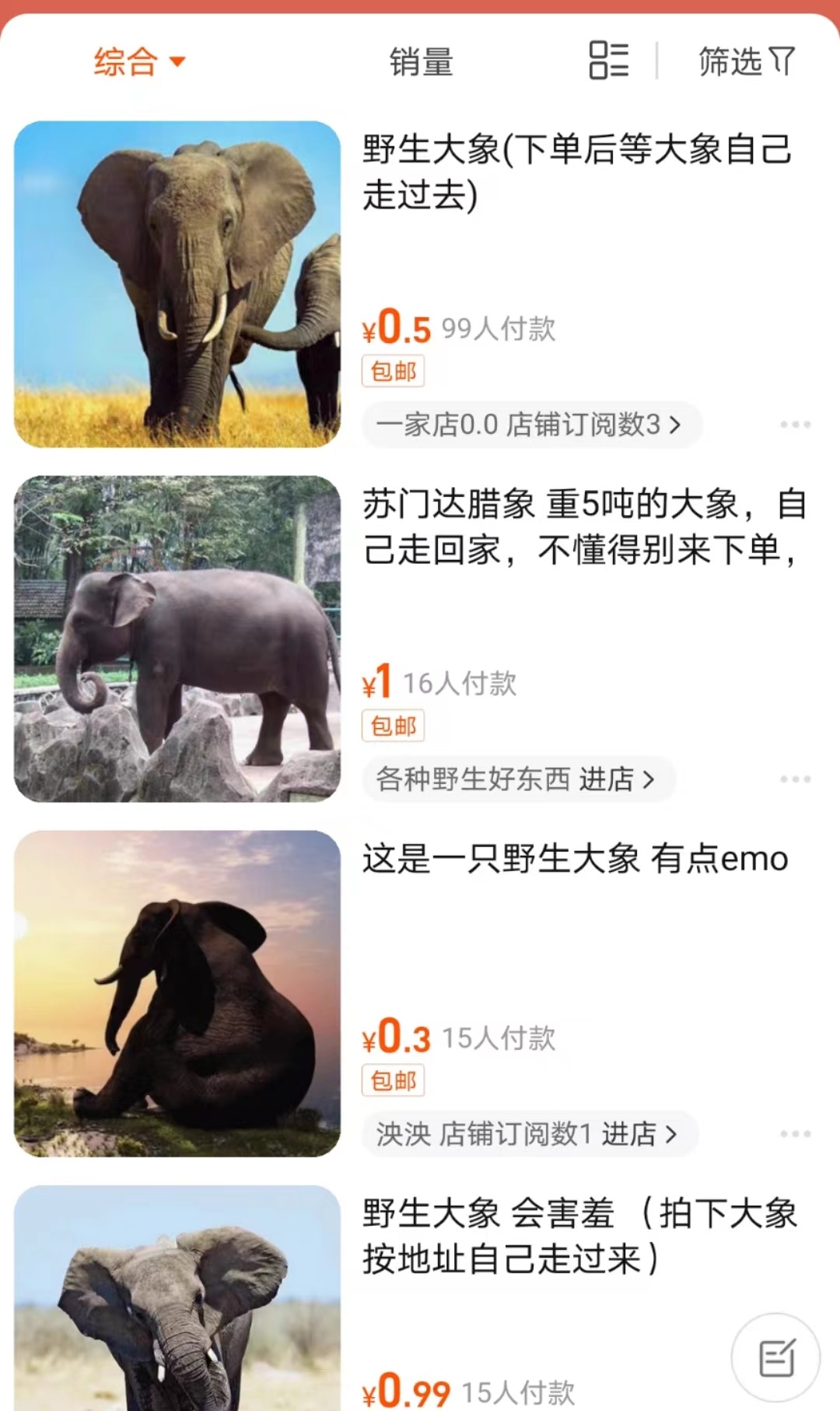This screenshot has height=1411, width=840.
Task: Tap the floating feedback note button
Action: point(775,1358)
